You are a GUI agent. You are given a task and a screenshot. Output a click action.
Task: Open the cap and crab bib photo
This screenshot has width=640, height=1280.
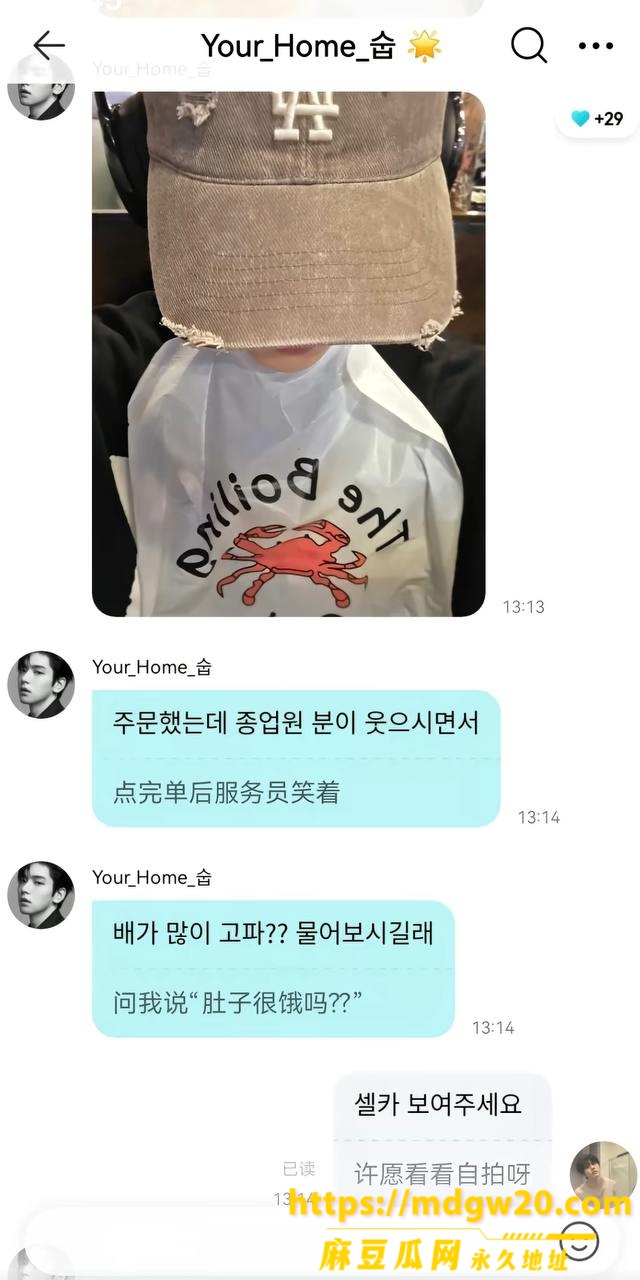[x=289, y=353]
